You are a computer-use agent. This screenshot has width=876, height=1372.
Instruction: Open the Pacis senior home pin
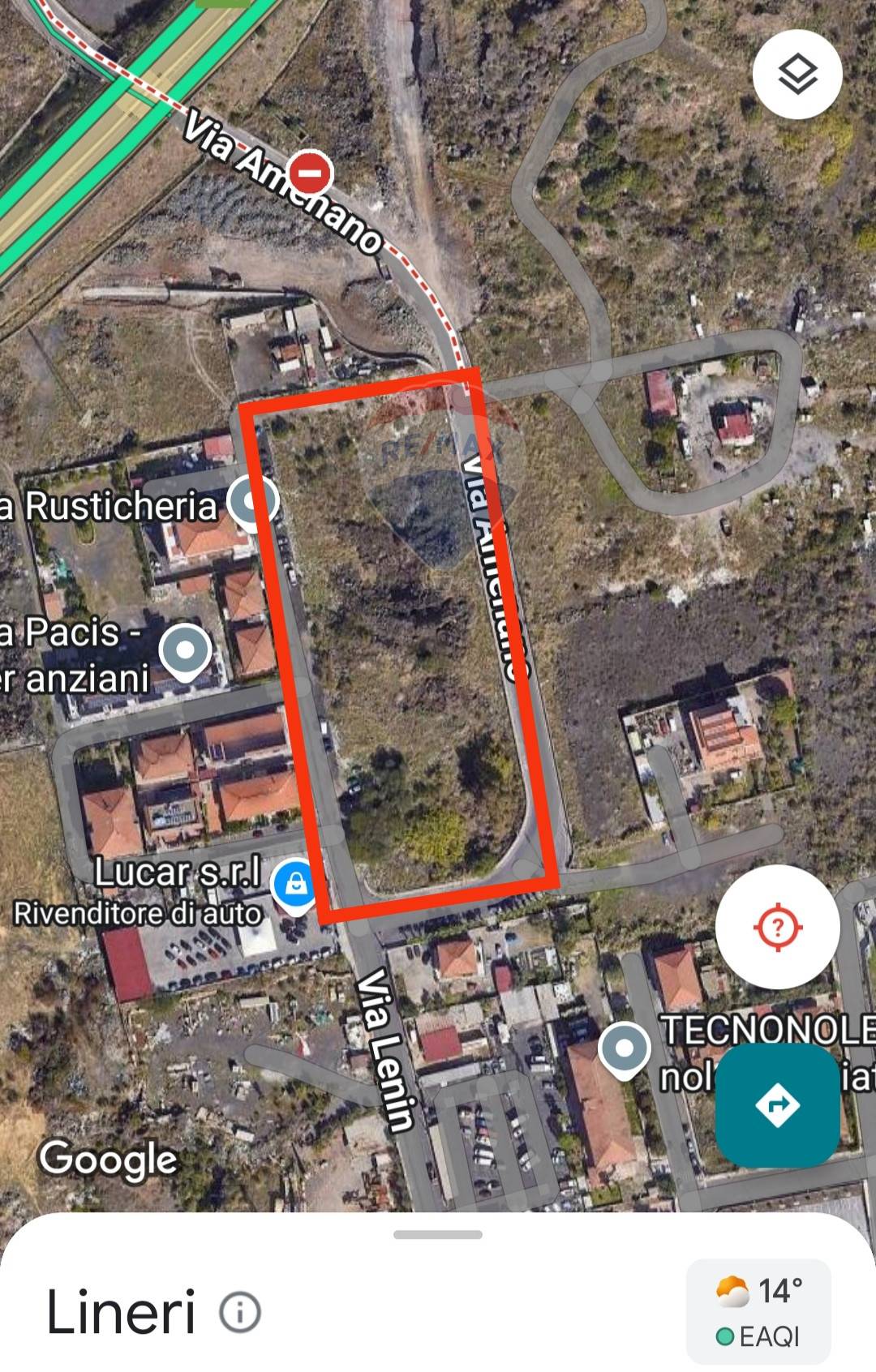[186, 650]
